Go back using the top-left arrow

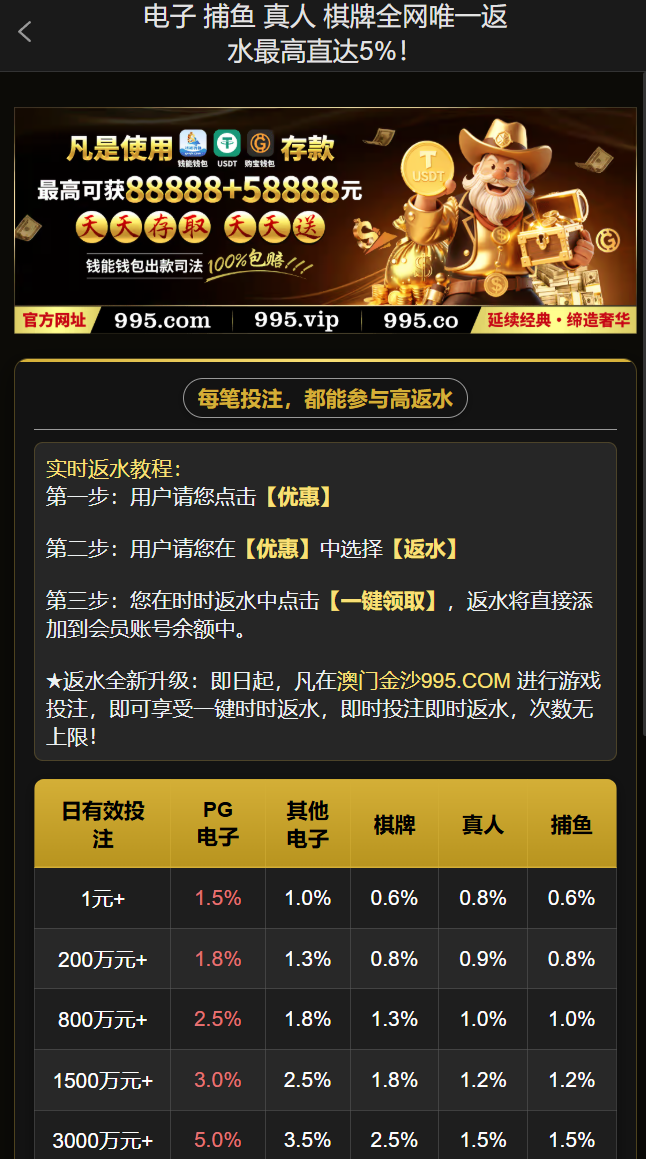(26, 32)
